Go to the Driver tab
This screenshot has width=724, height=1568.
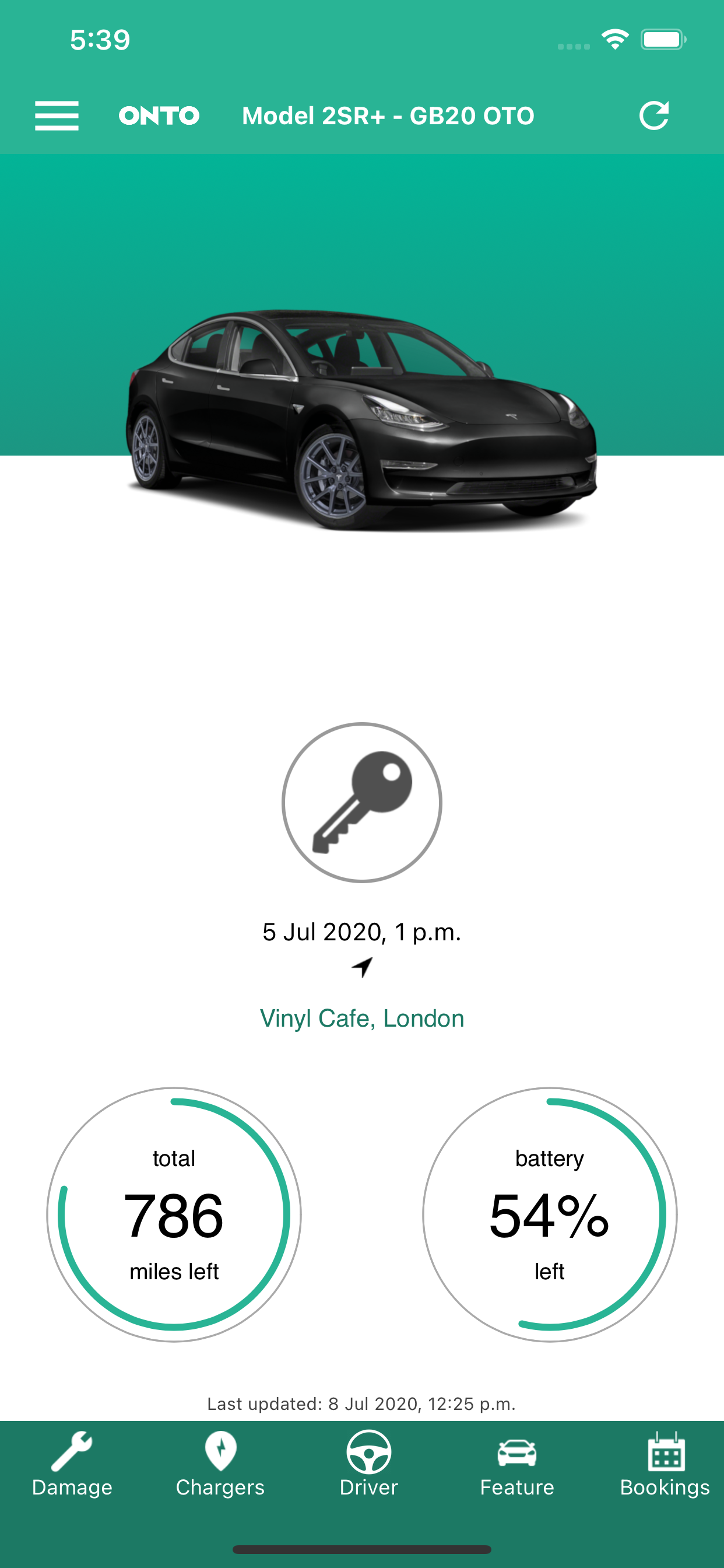368,1465
